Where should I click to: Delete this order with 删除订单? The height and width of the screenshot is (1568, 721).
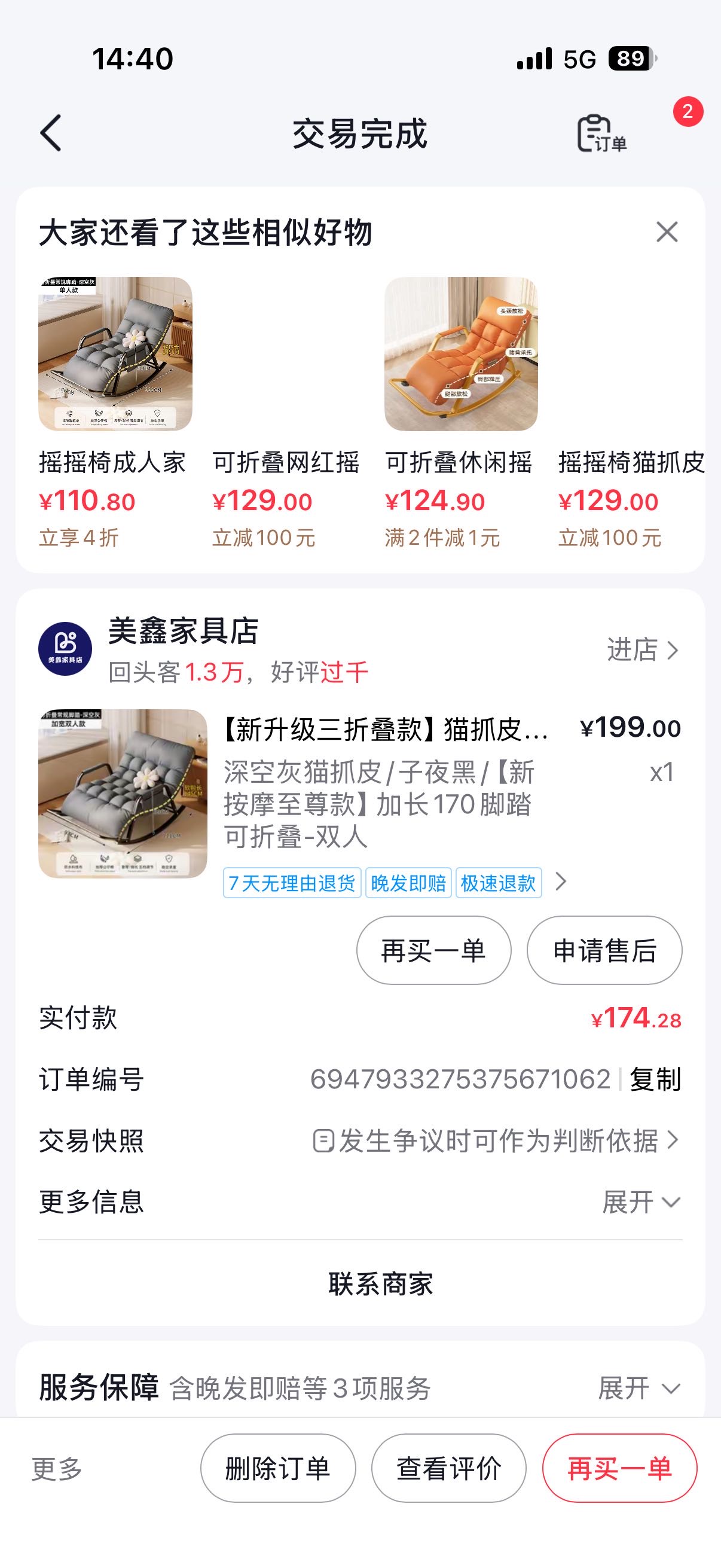278,1468
